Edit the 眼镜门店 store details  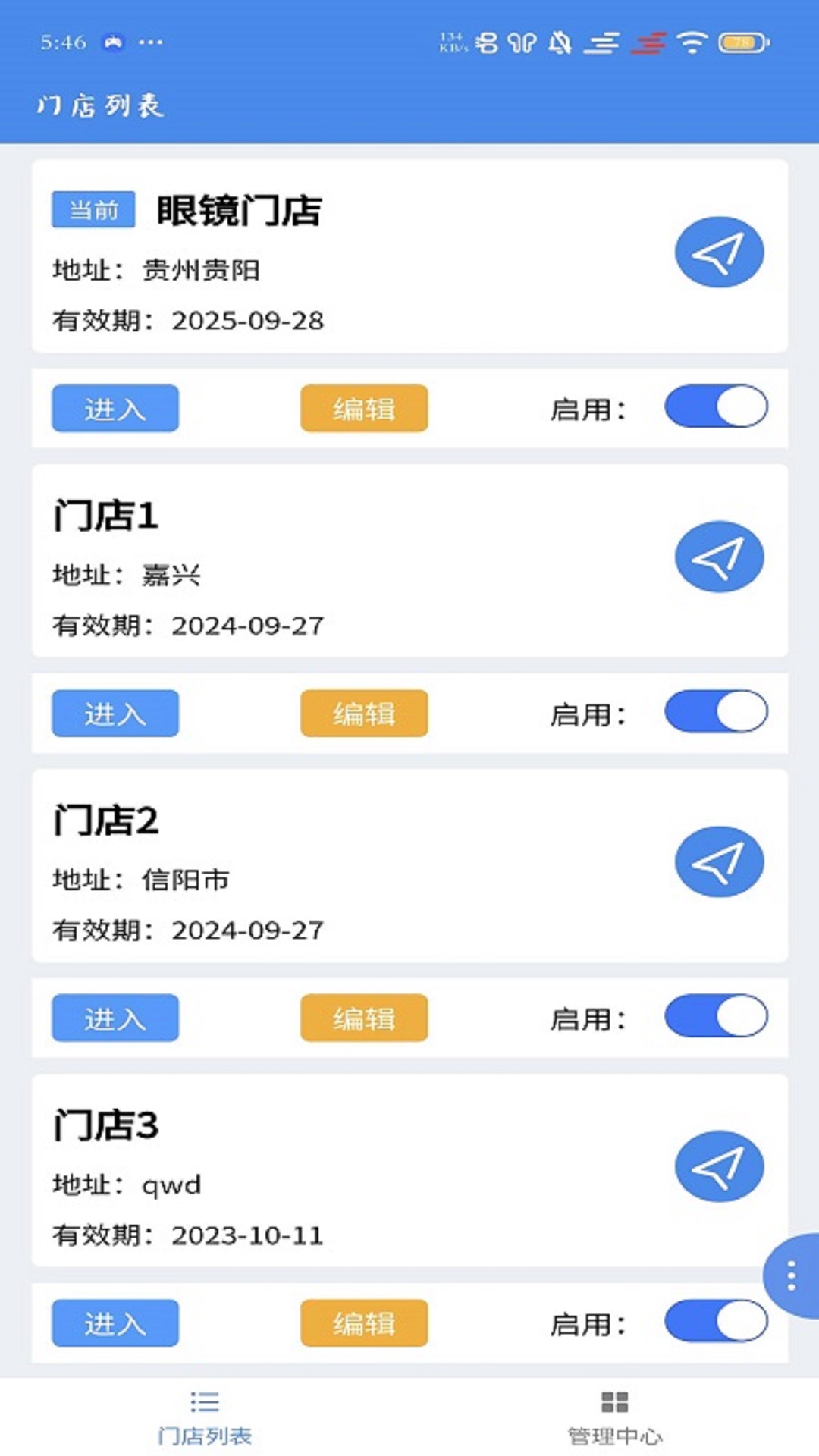click(364, 409)
